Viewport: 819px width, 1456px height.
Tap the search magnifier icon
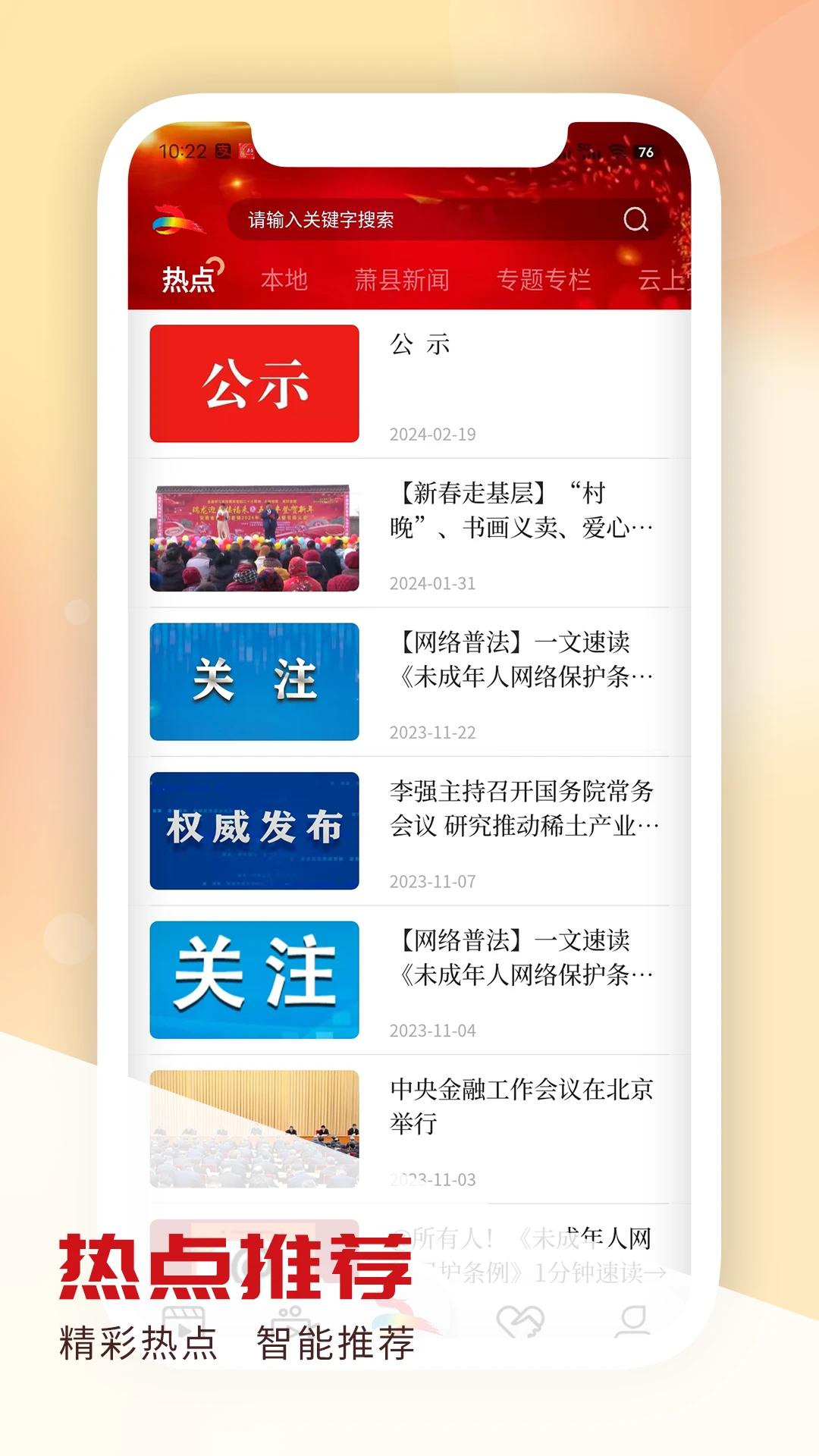click(x=637, y=220)
